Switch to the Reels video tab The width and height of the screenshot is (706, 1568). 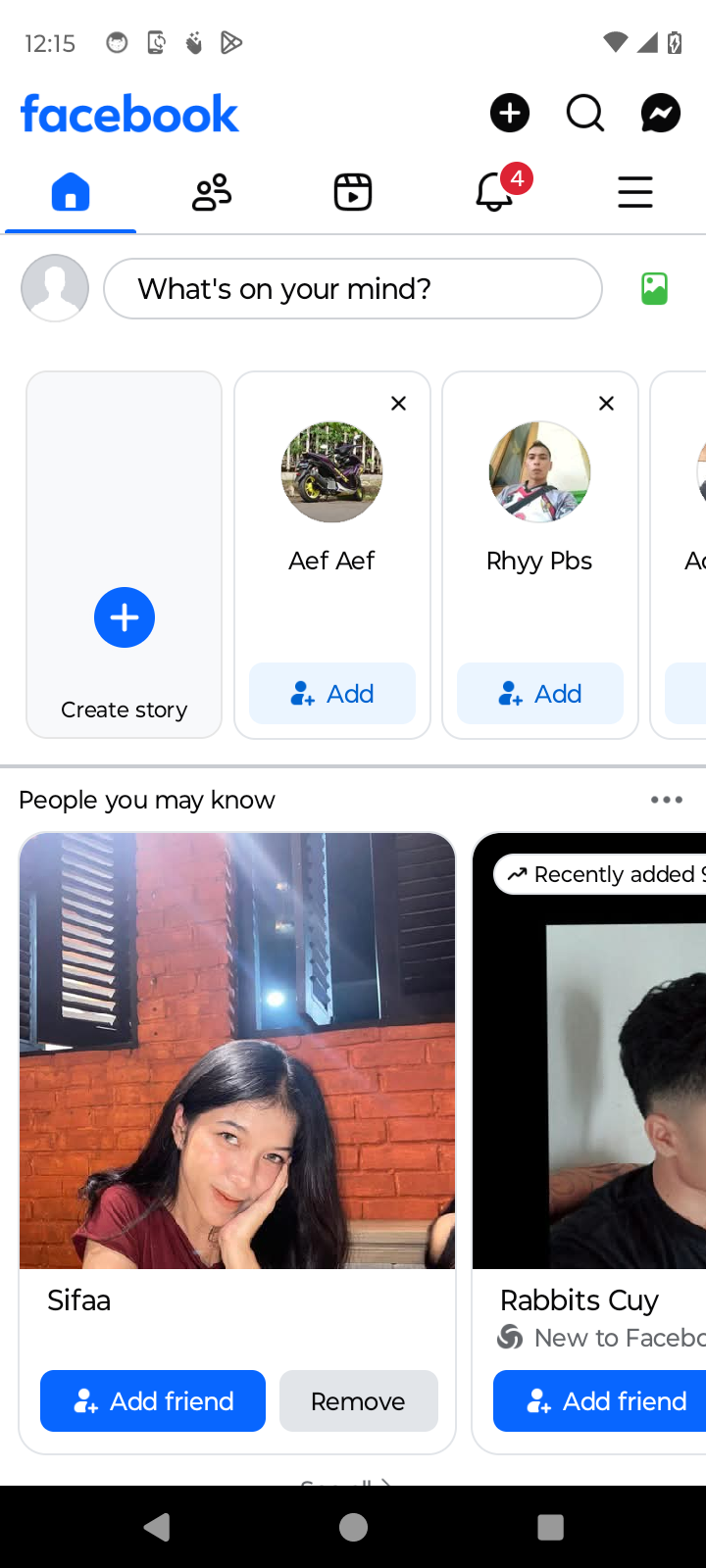(353, 192)
